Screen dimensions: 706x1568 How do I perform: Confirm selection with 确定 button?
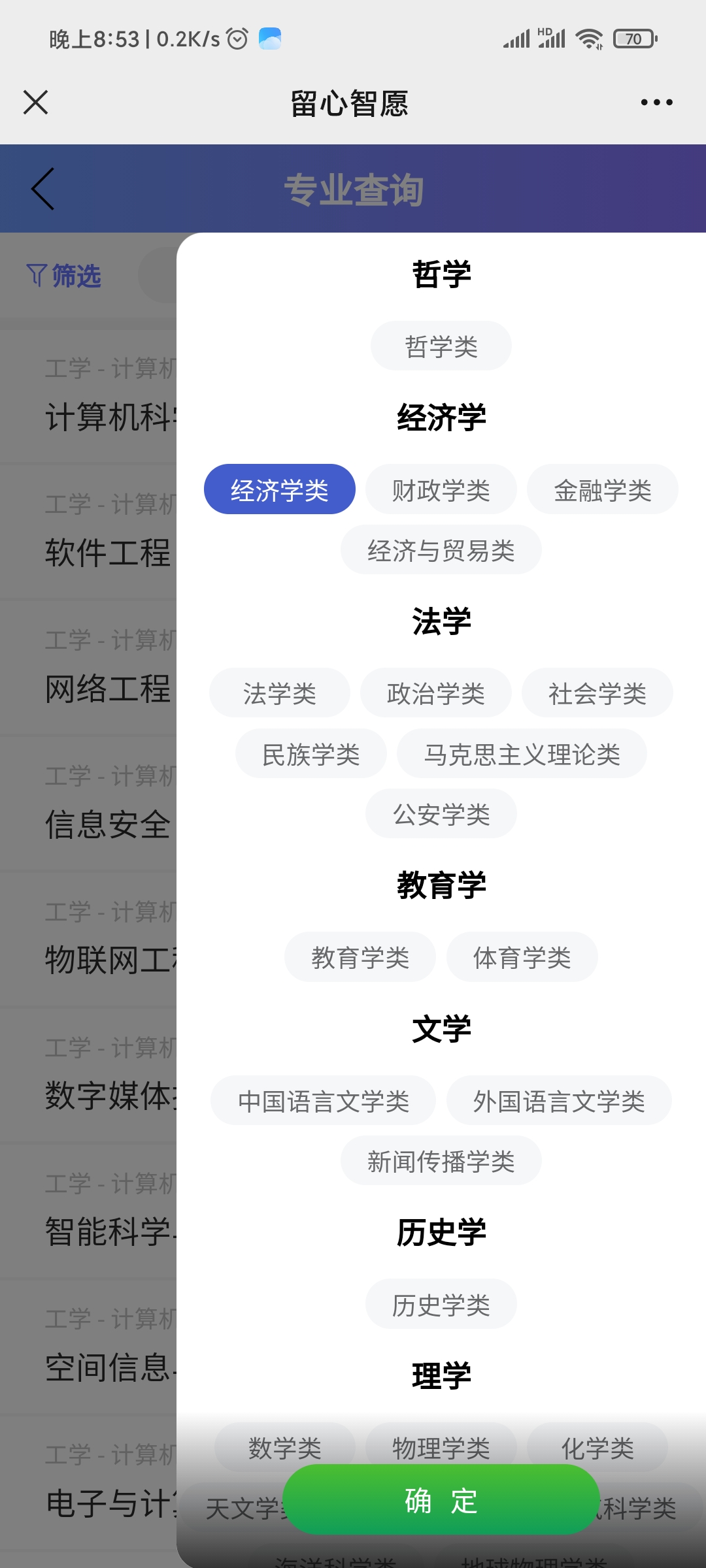click(441, 1500)
